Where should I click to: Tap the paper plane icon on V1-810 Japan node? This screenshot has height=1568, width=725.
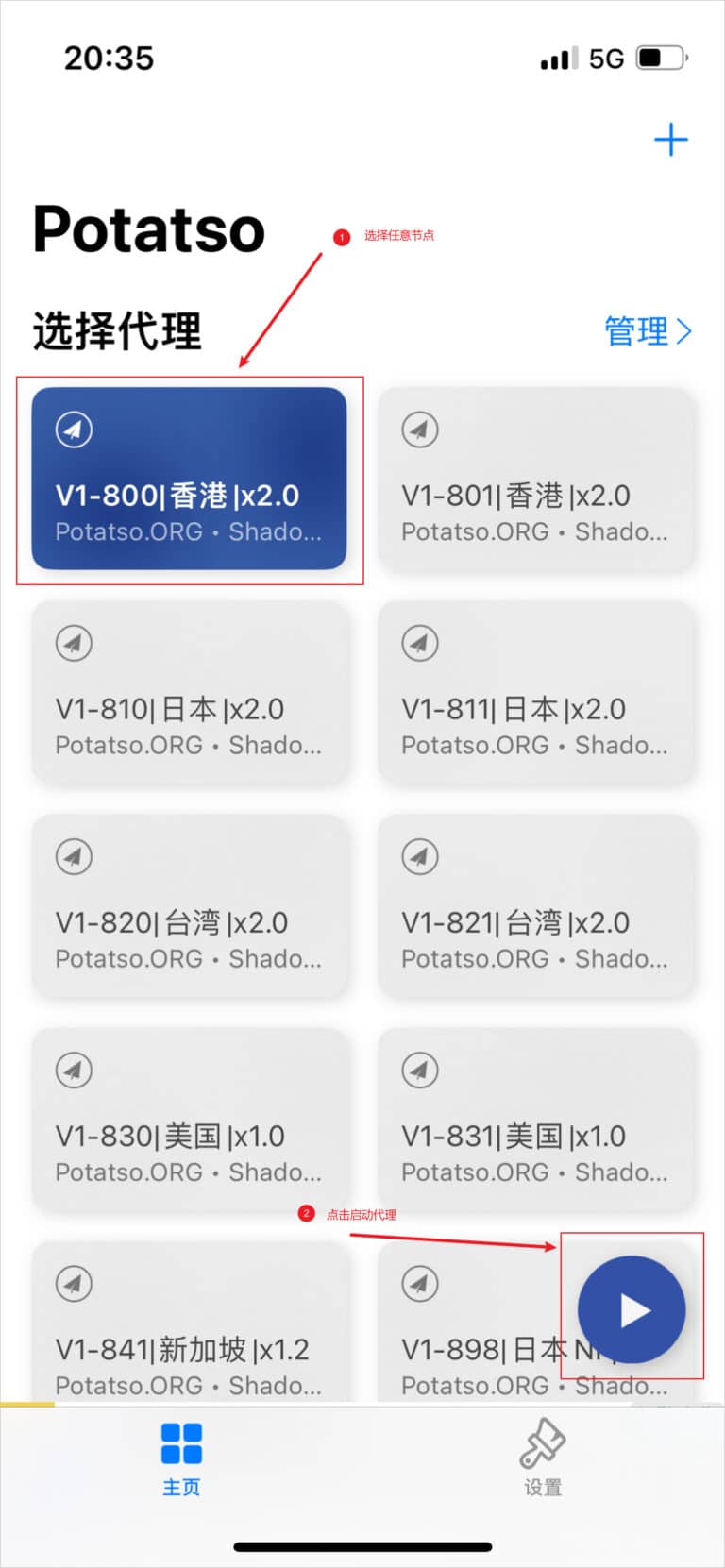click(74, 642)
